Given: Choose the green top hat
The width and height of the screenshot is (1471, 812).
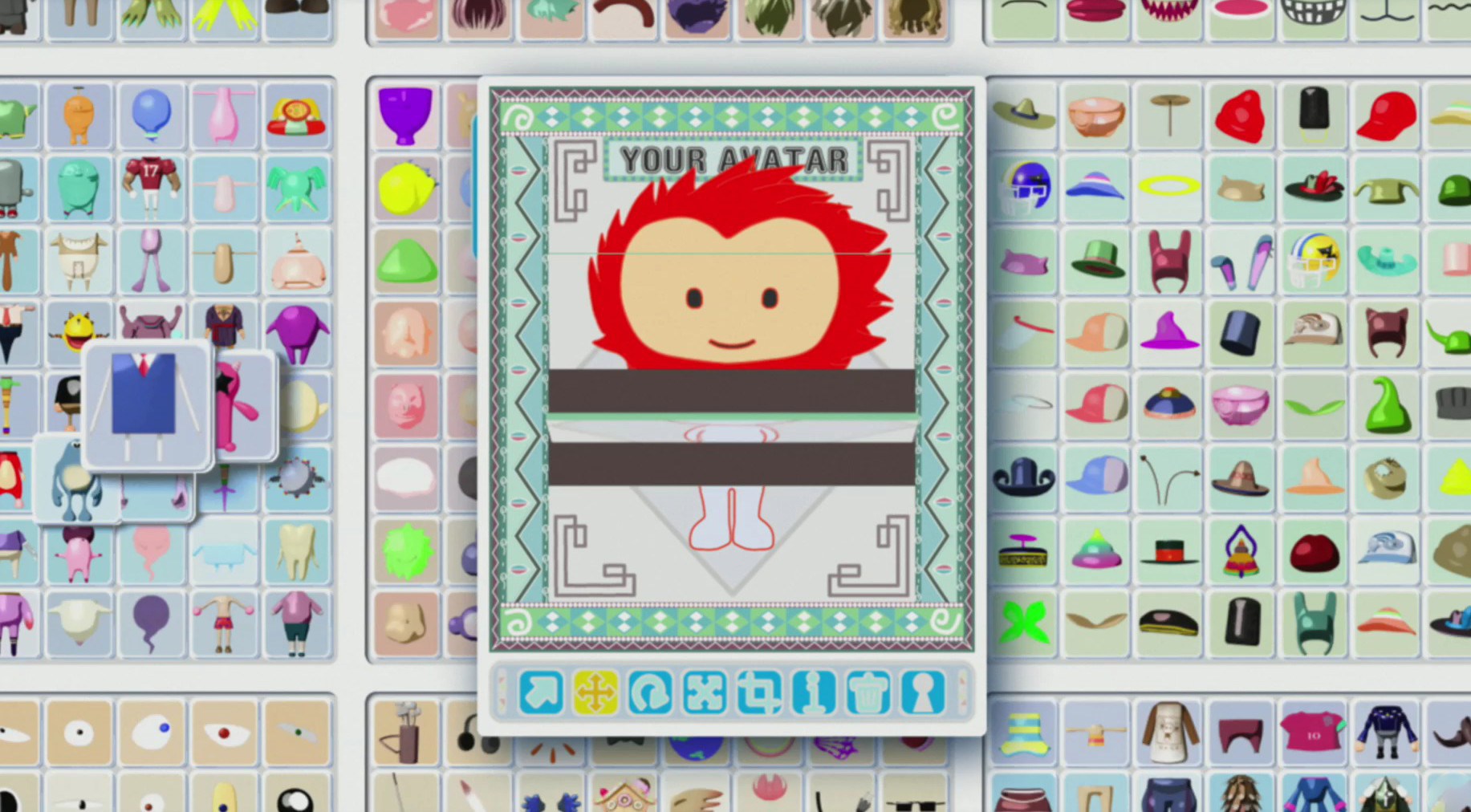Looking at the screenshot, I should click(x=1097, y=259).
